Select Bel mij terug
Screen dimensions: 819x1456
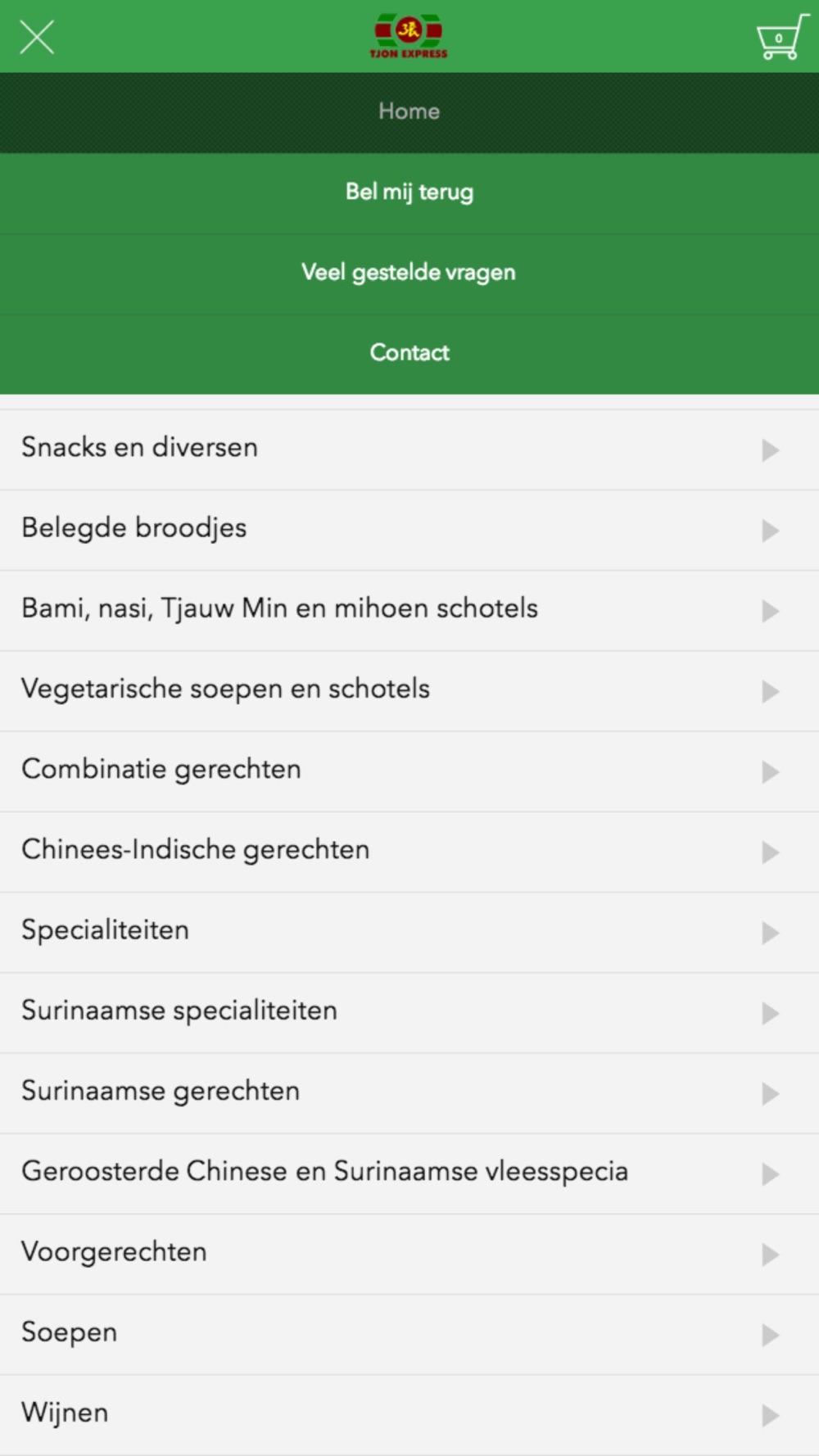[409, 192]
